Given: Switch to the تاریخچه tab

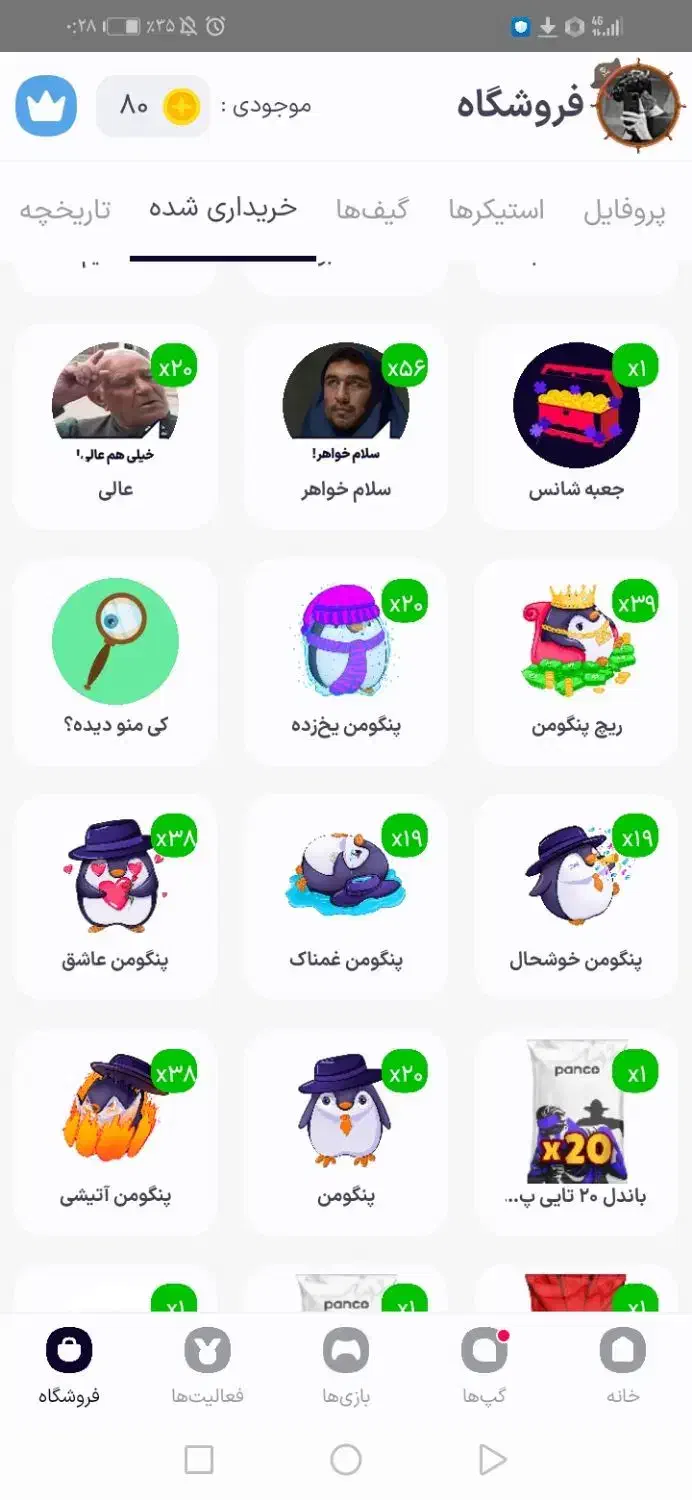Looking at the screenshot, I should [66, 210].
